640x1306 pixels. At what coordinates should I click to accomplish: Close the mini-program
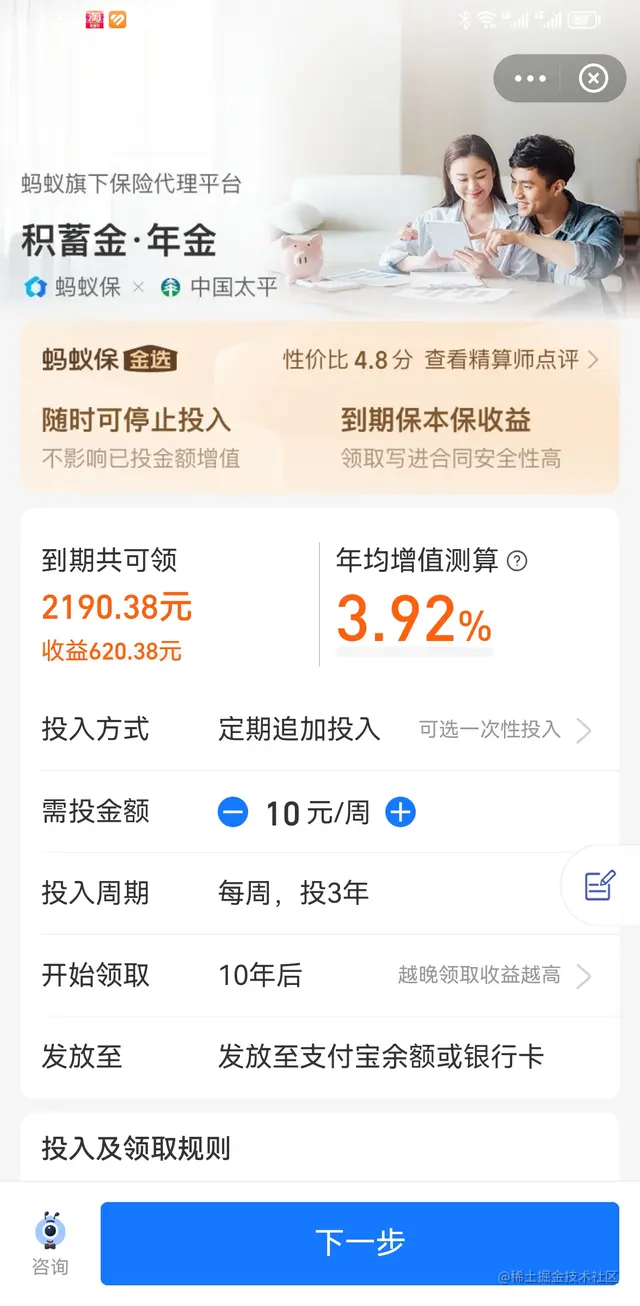pyautogui.click(x=593, y=78)
